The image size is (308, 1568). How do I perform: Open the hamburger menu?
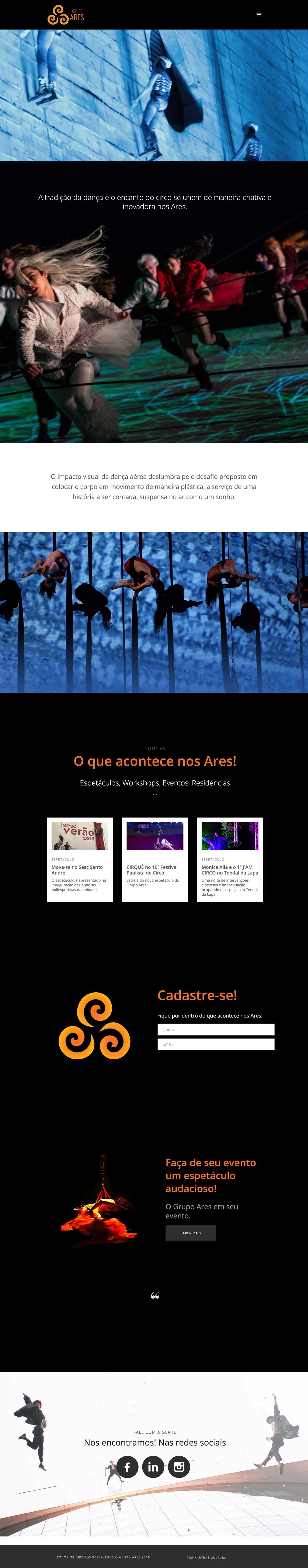258,15
